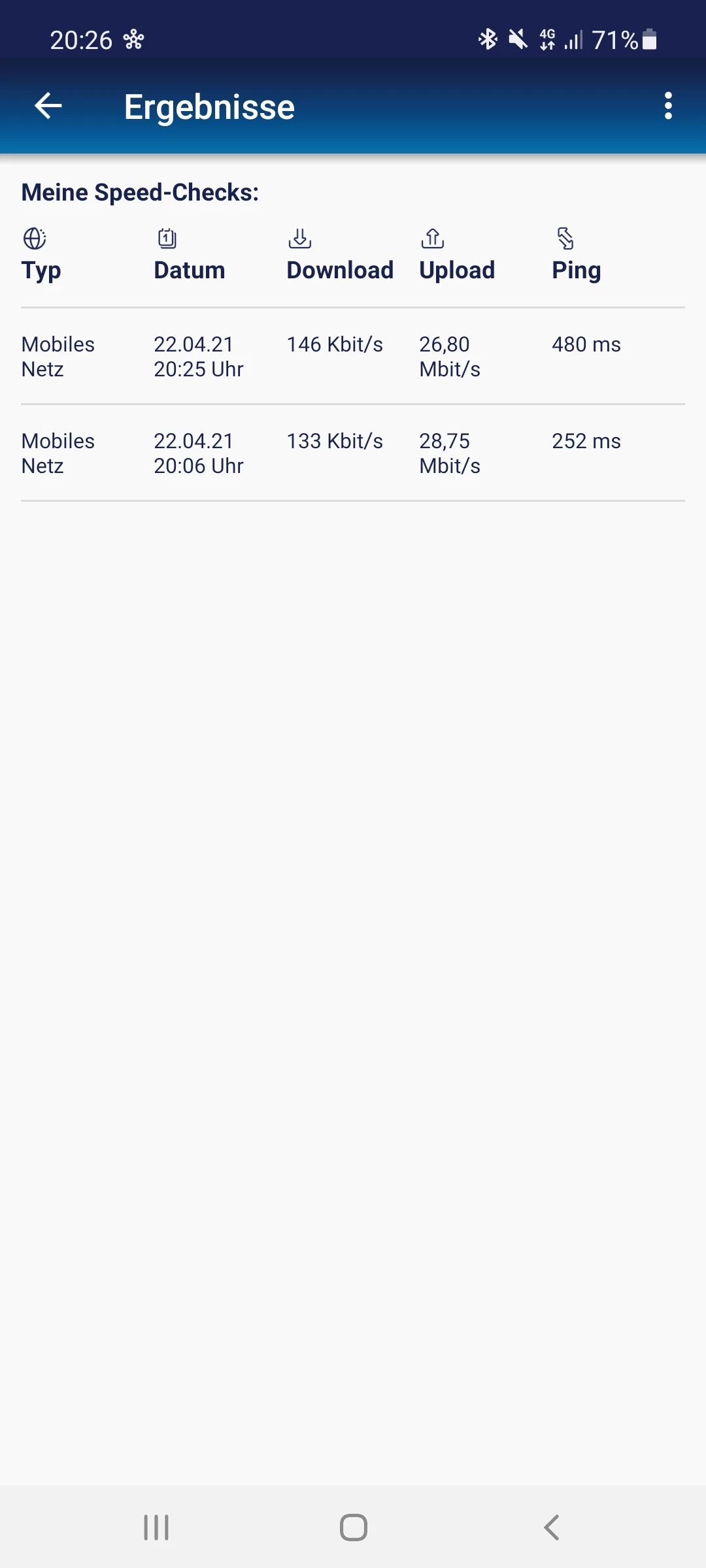
Task: Tap the system home button
Action: pyautogui.click(x=353, y=1527)
